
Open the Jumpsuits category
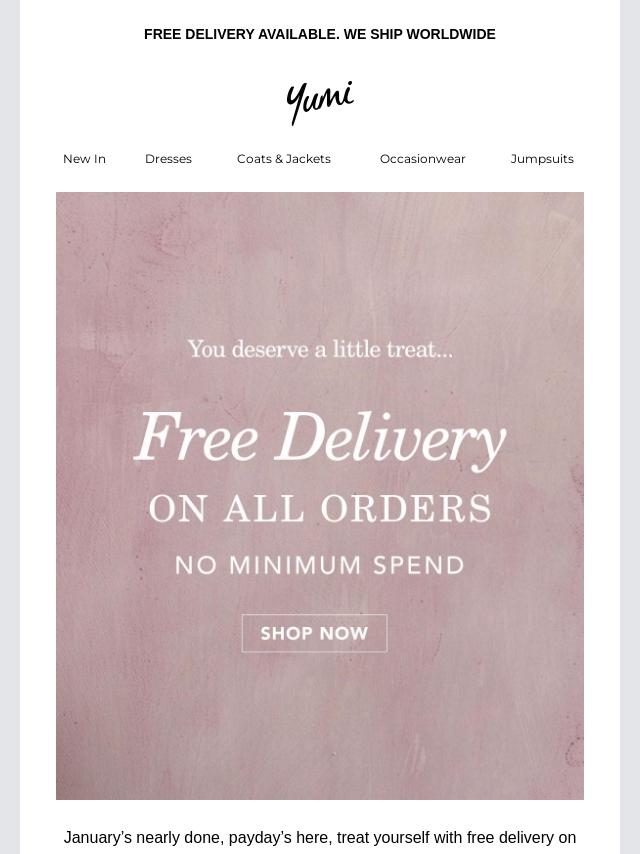tap(541, 159)
